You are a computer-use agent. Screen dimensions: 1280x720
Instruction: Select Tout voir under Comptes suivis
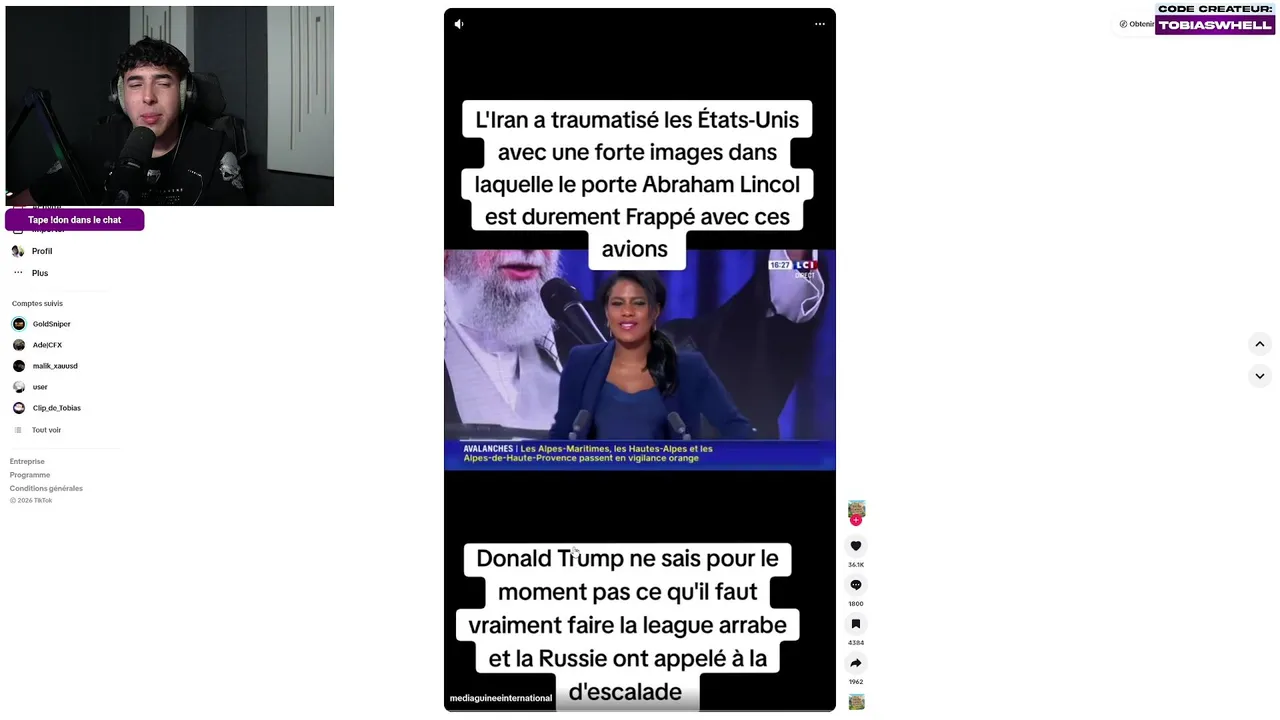point(46,430)
